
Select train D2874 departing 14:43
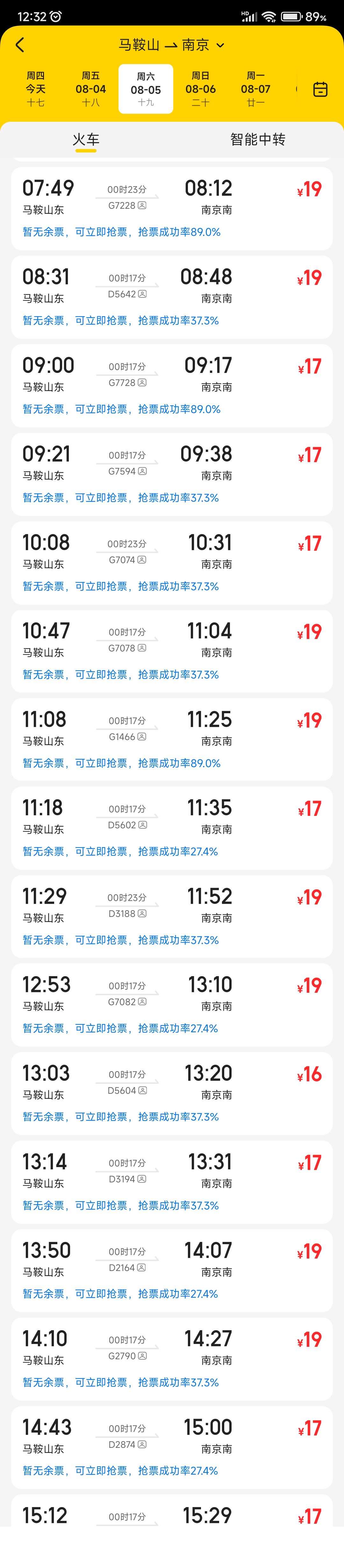172,1447
